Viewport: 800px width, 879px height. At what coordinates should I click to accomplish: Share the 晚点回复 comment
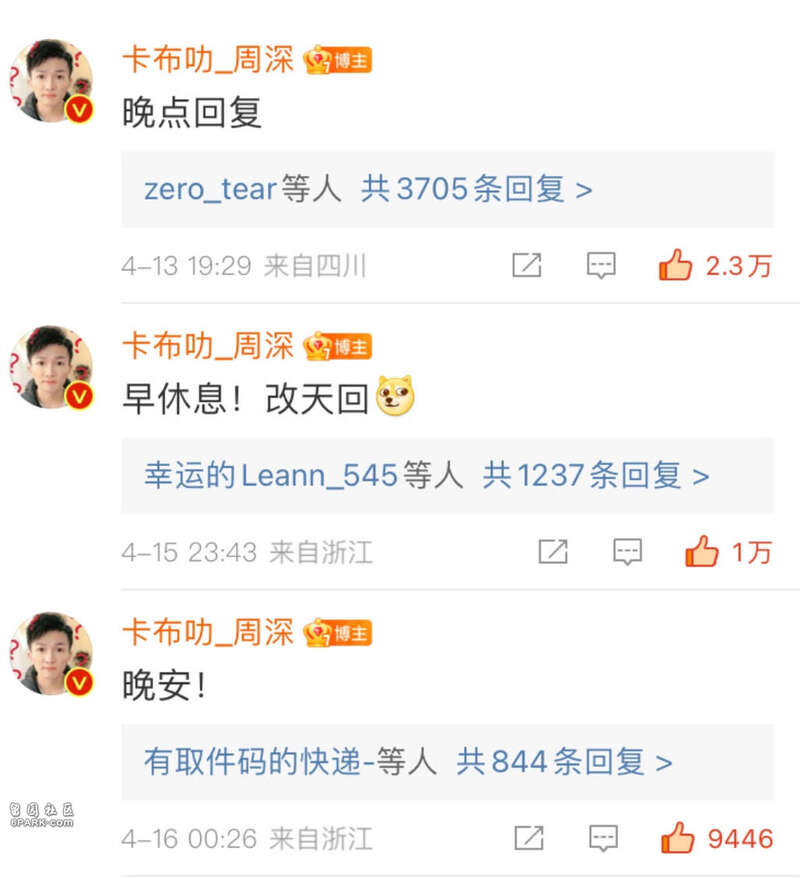[527, 265]
